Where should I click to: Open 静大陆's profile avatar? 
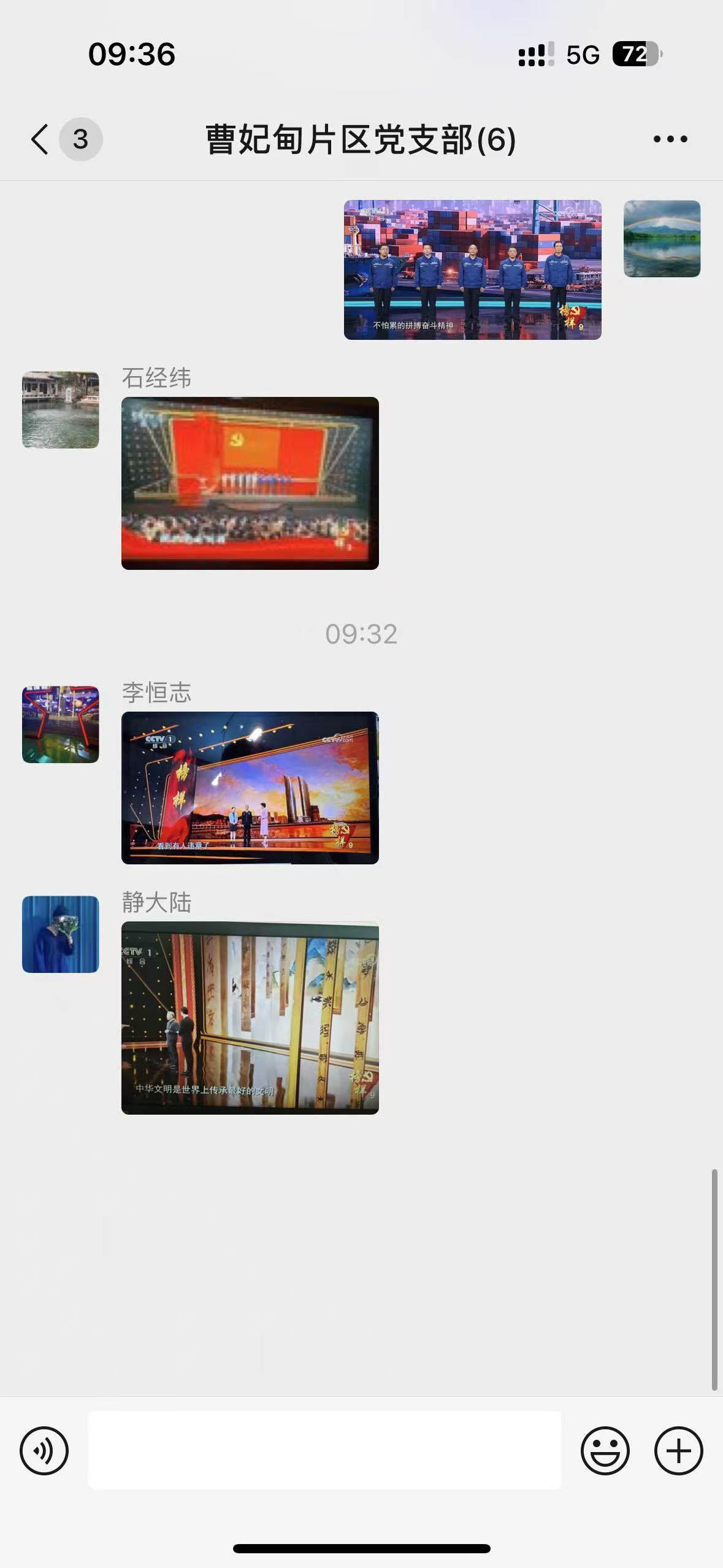[60, 934]
